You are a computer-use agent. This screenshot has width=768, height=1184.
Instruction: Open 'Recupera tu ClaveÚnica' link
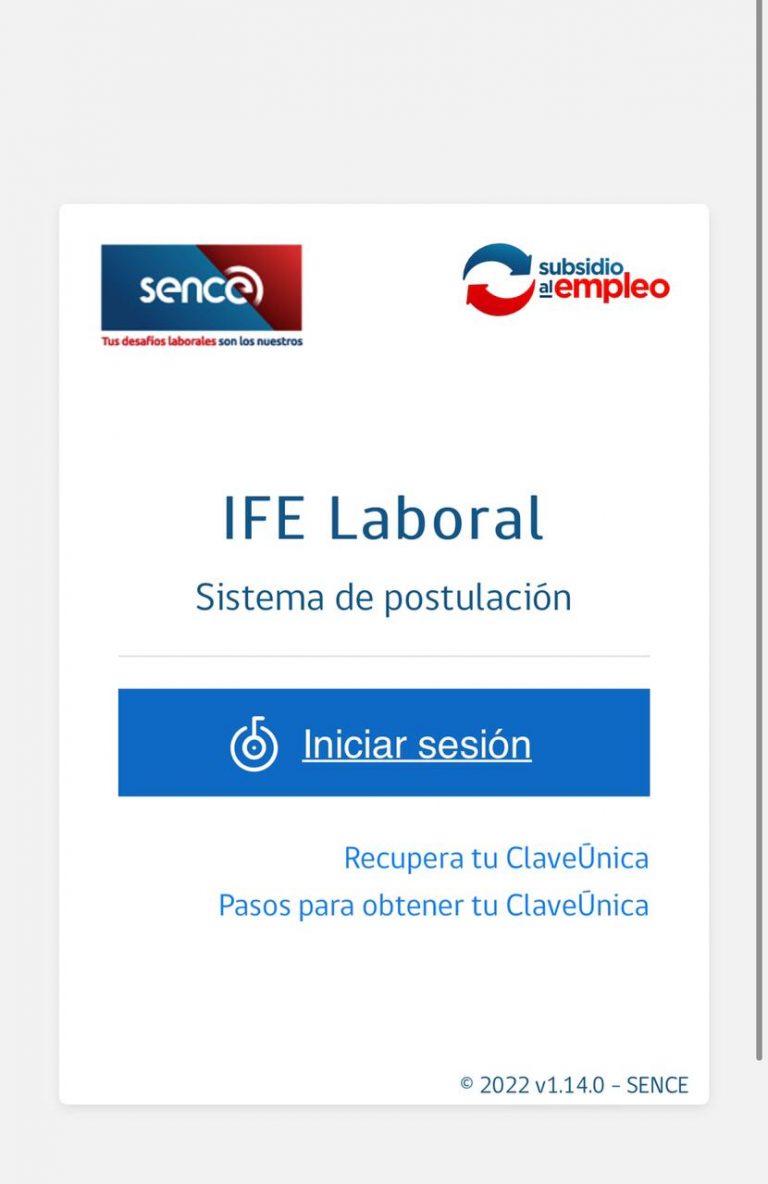[497, 857]
